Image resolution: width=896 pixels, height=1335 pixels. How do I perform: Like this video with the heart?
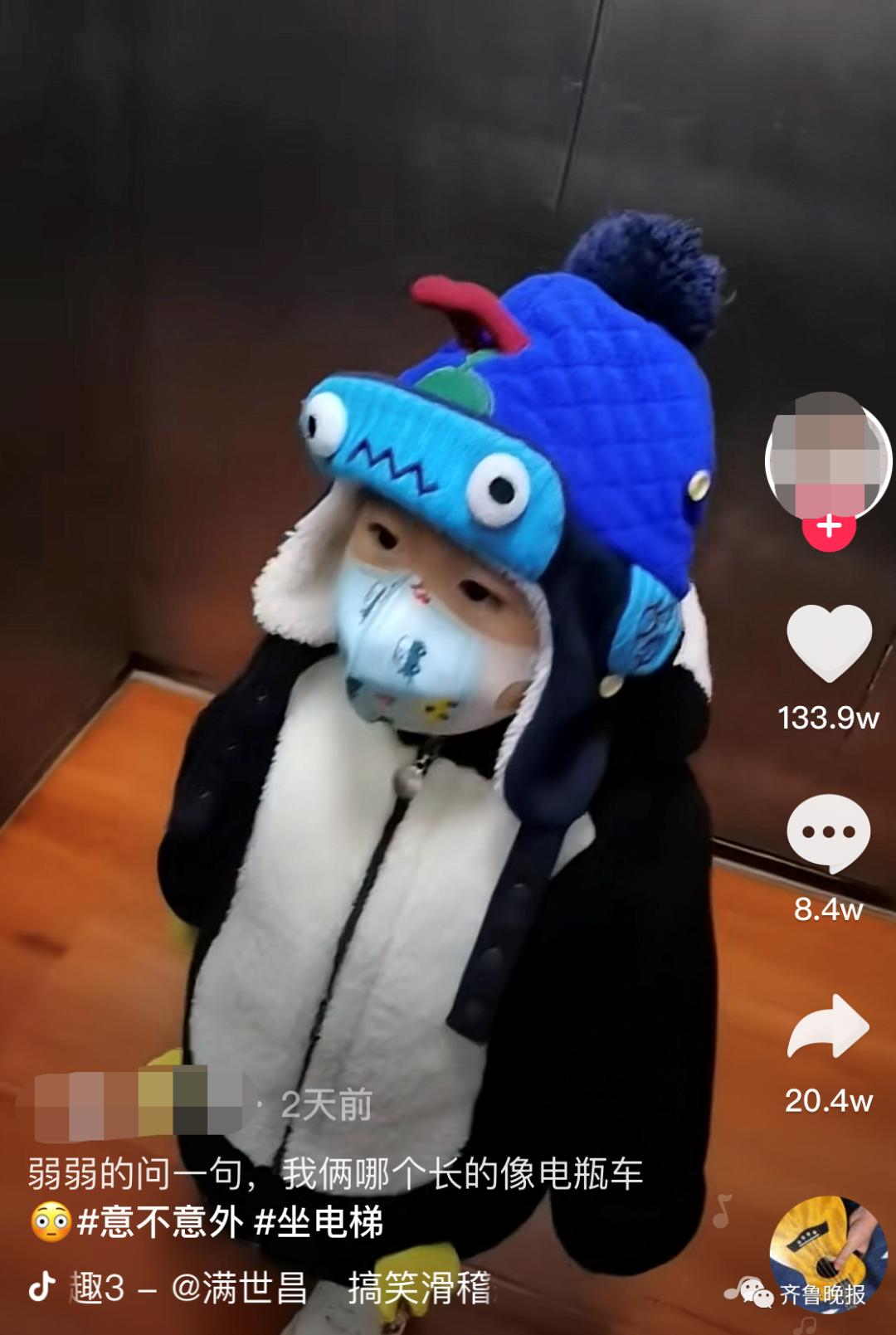[x=829, y=642]
